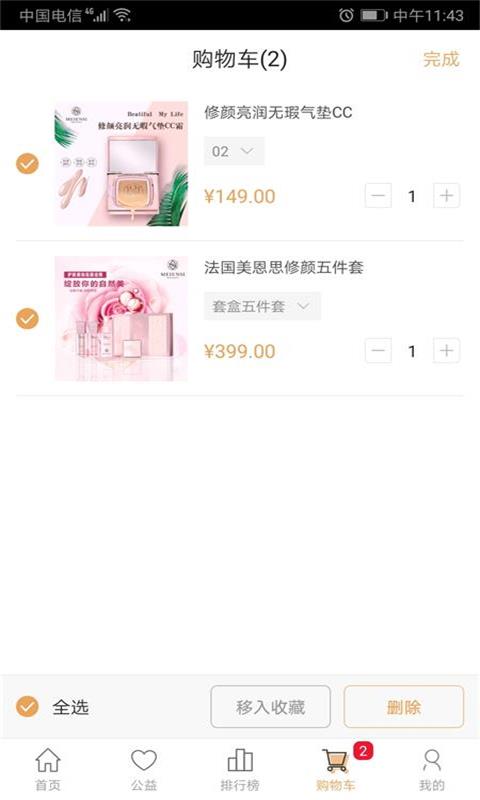Uncheck the 法国美恩思修颜五件套 item checkbox
This screenshot has width=480, height=800.
click(x=28, y=319)
